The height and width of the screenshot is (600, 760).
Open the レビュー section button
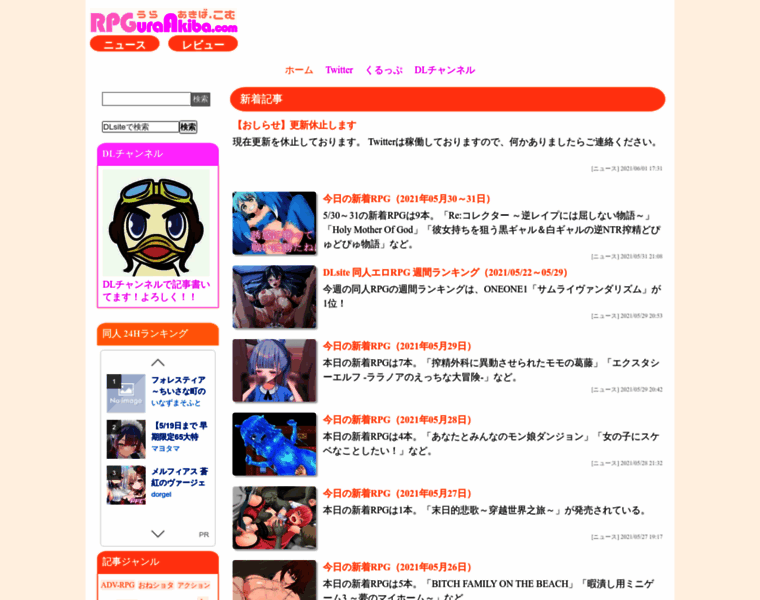pos(202,44)
